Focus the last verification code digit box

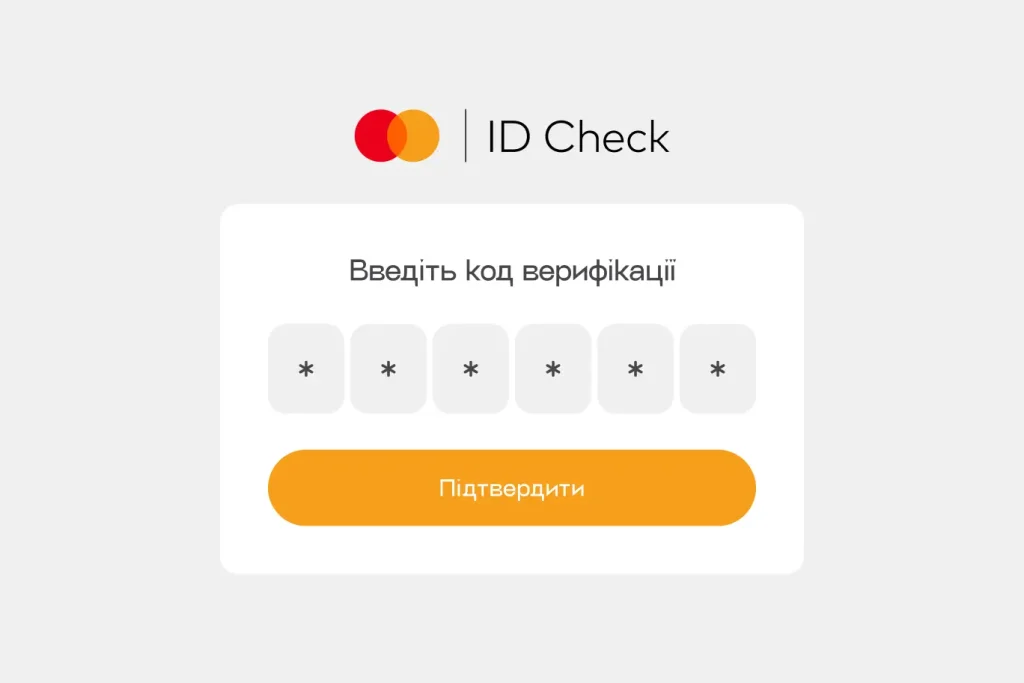[717, 369]
